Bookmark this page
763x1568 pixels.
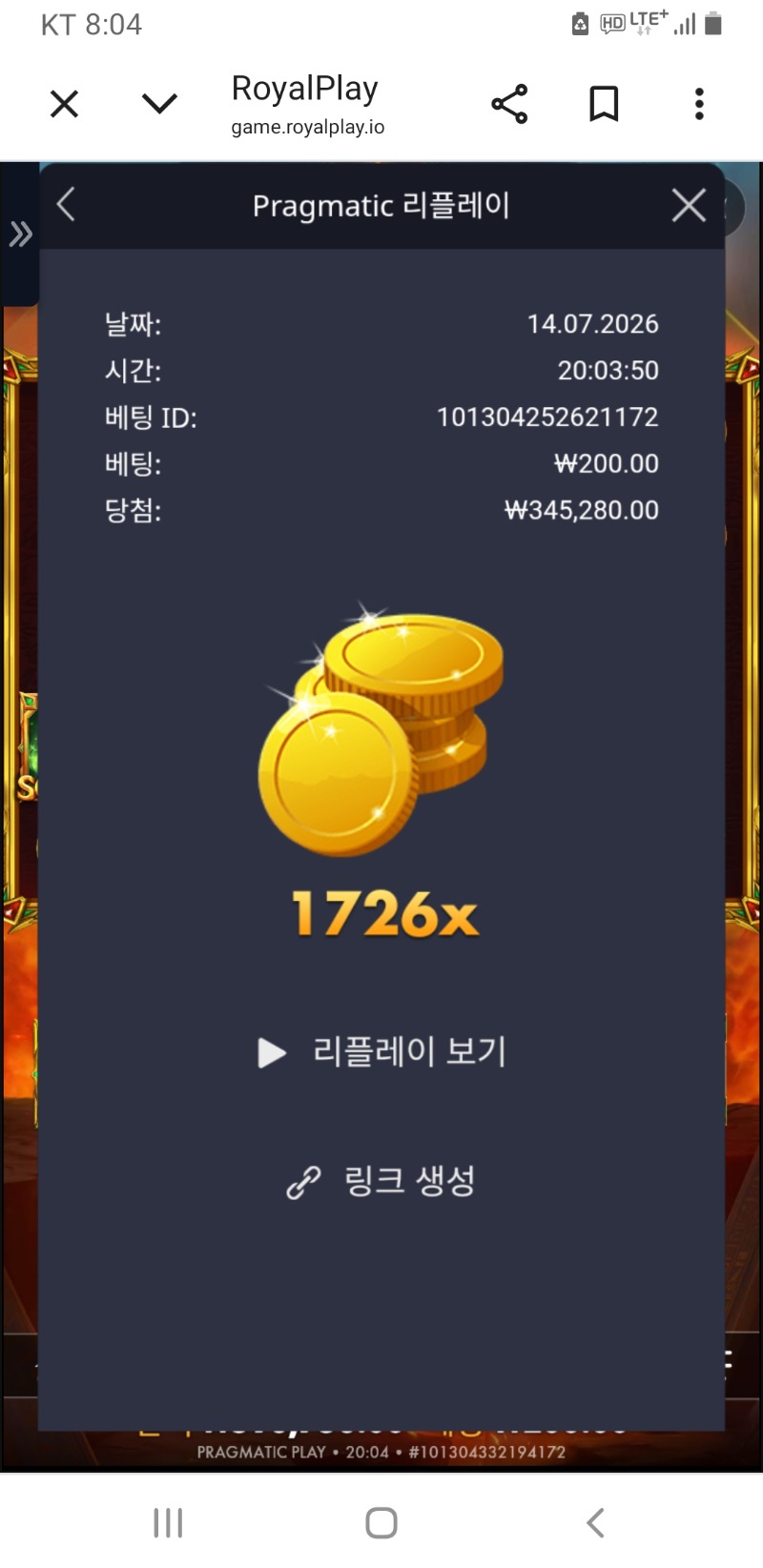[604, 103]
